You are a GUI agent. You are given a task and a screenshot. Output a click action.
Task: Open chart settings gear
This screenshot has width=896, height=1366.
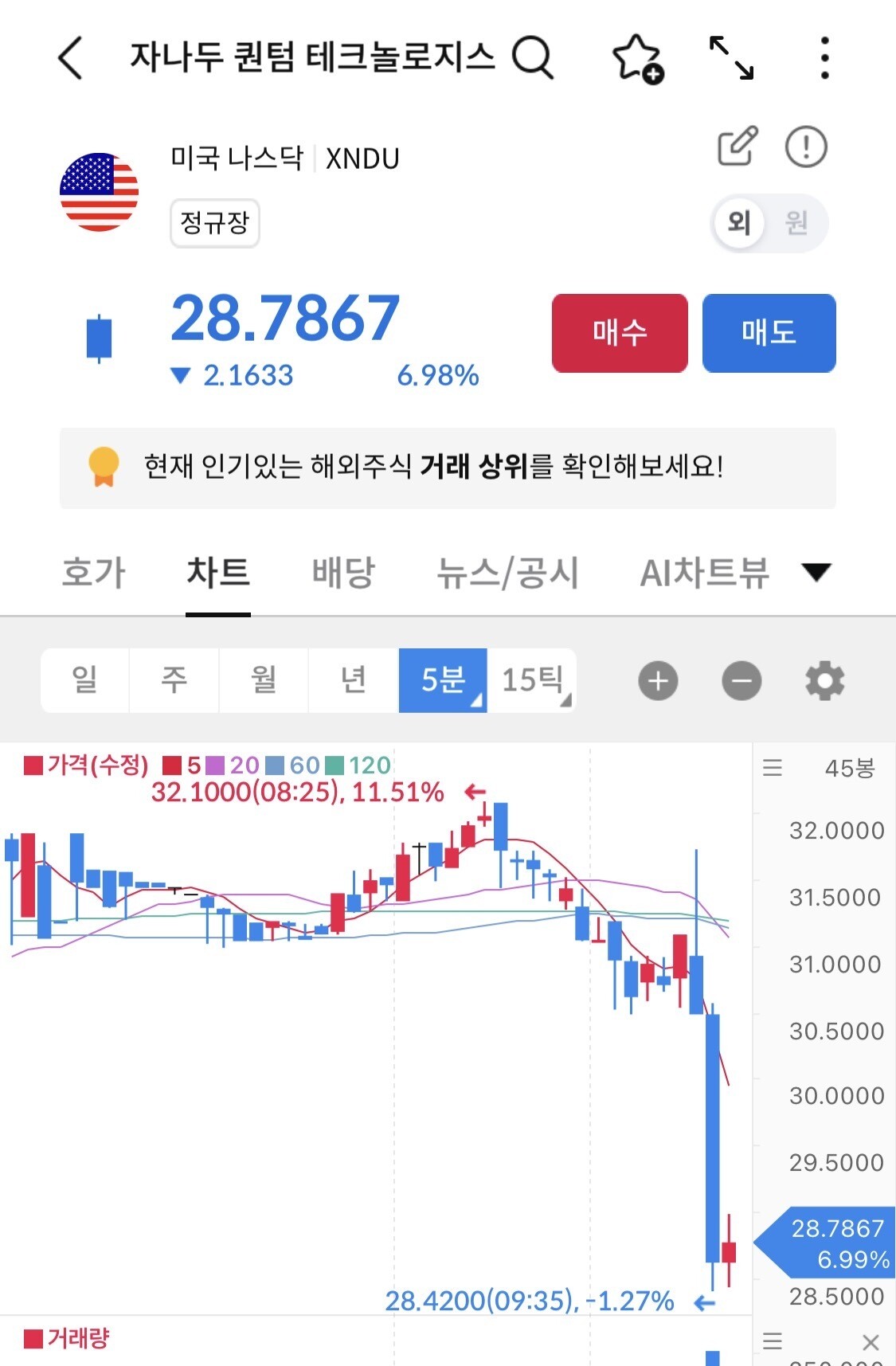[x=824, y=681]
